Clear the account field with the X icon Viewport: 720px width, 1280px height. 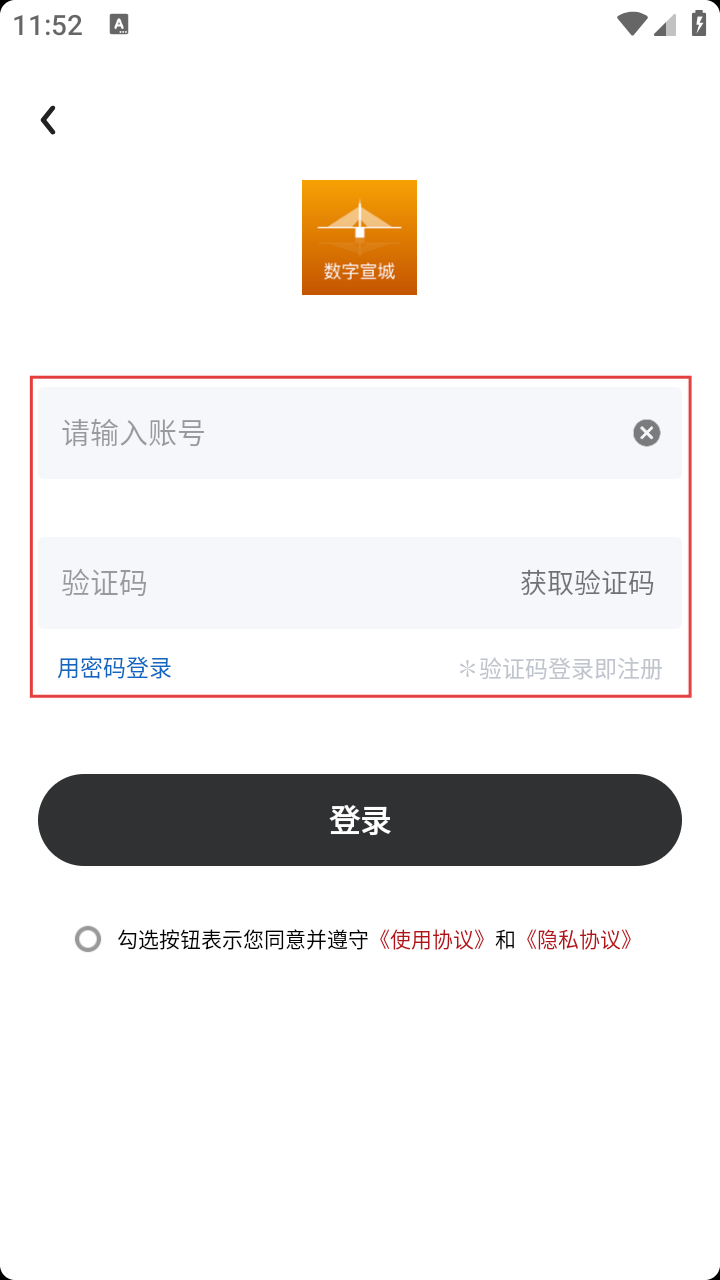coord(647,433)
